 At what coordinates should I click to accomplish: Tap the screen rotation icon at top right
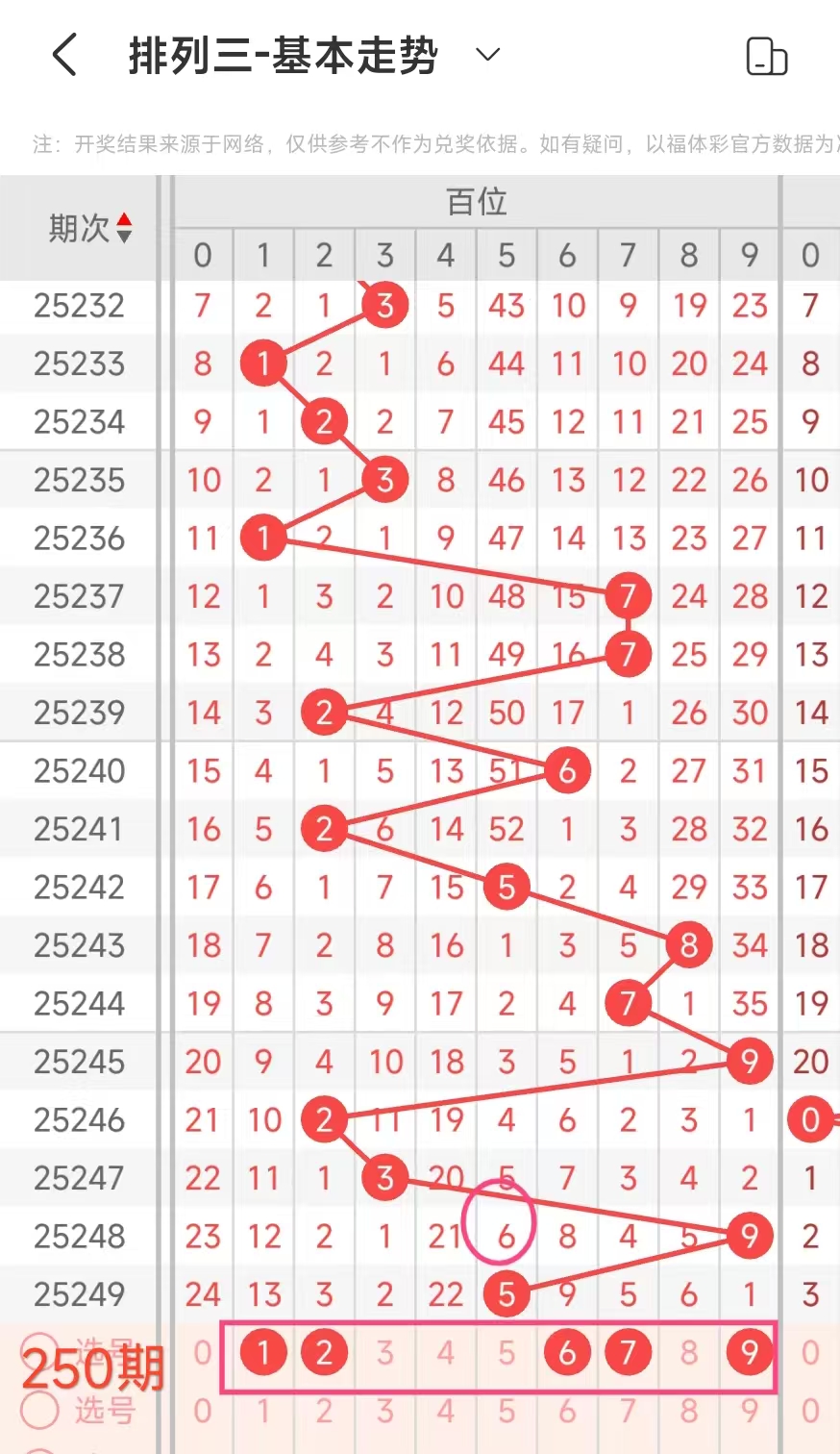coord(767,56)
